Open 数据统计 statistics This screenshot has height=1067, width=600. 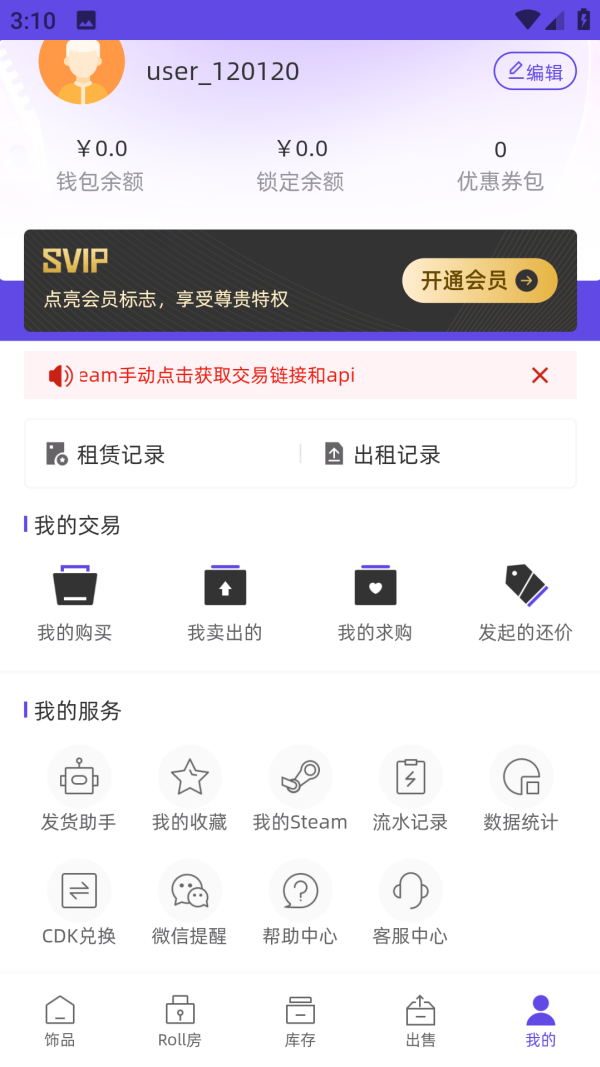point(520,790)
